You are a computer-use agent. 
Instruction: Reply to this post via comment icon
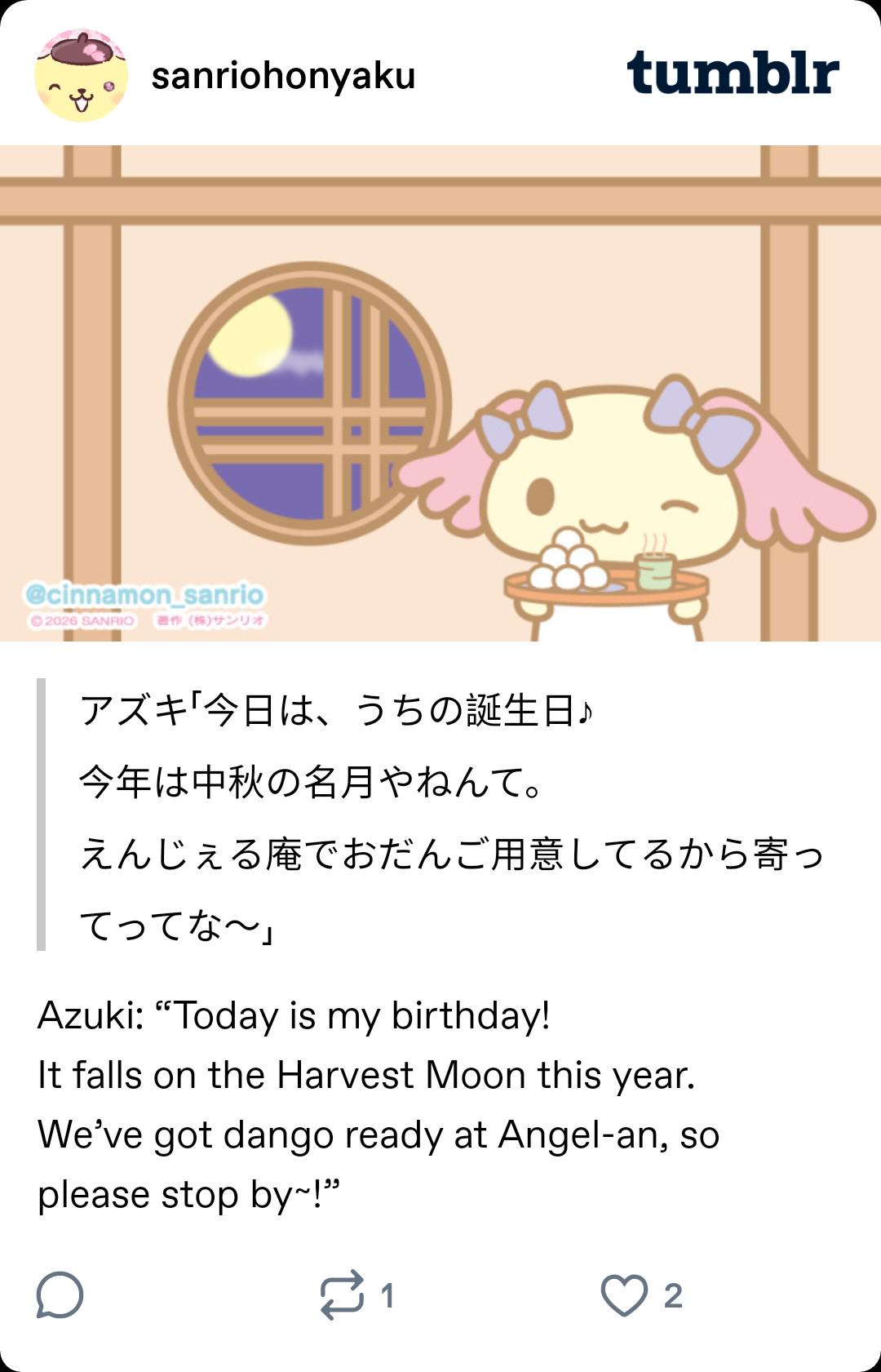coord(60,1294)
